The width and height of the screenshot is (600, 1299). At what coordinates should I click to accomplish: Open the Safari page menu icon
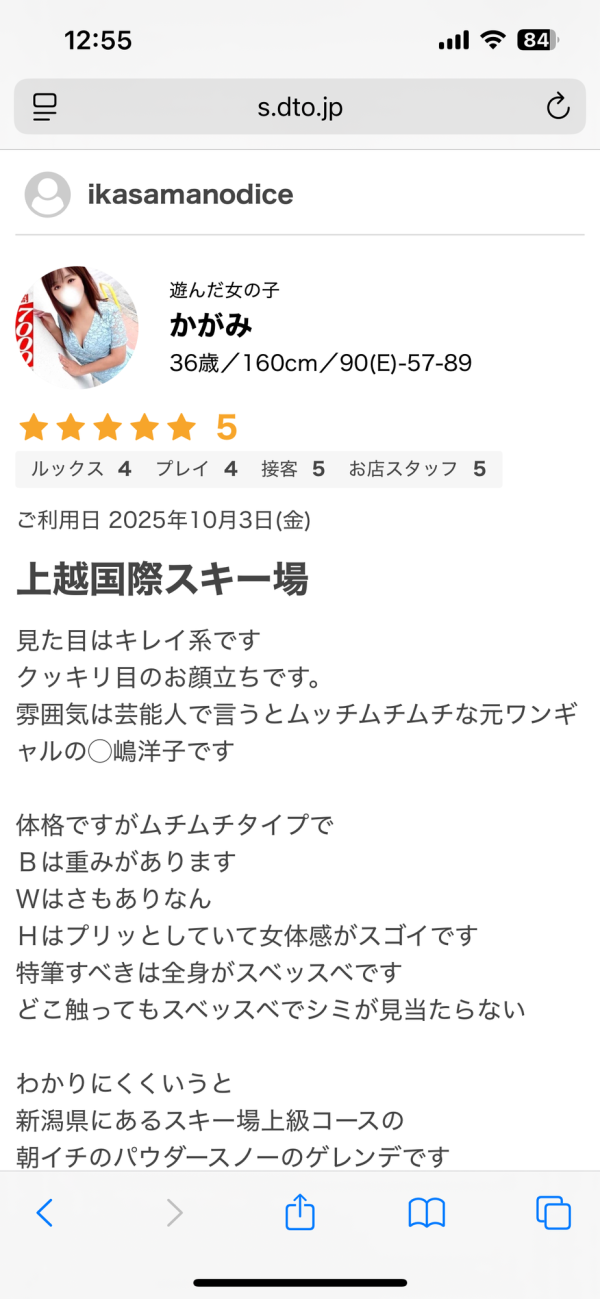[45, 107]
